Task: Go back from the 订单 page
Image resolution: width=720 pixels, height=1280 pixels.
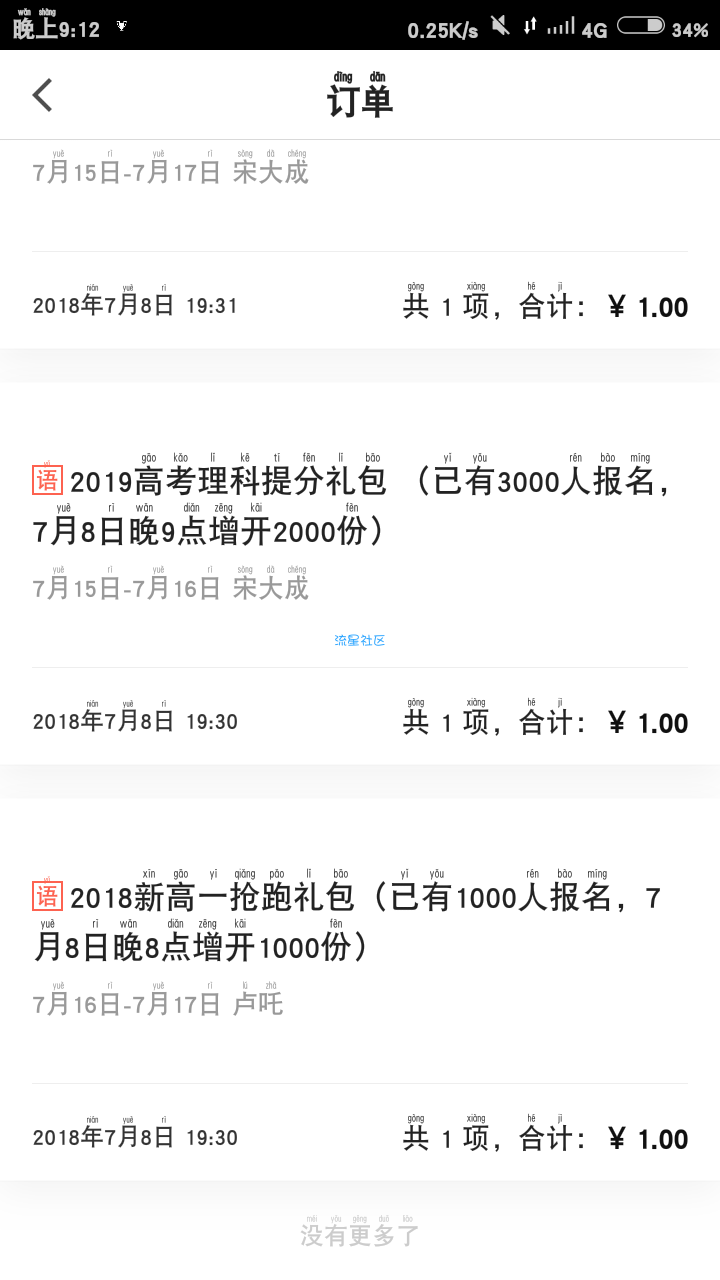Action: click(x=42, y=95)
